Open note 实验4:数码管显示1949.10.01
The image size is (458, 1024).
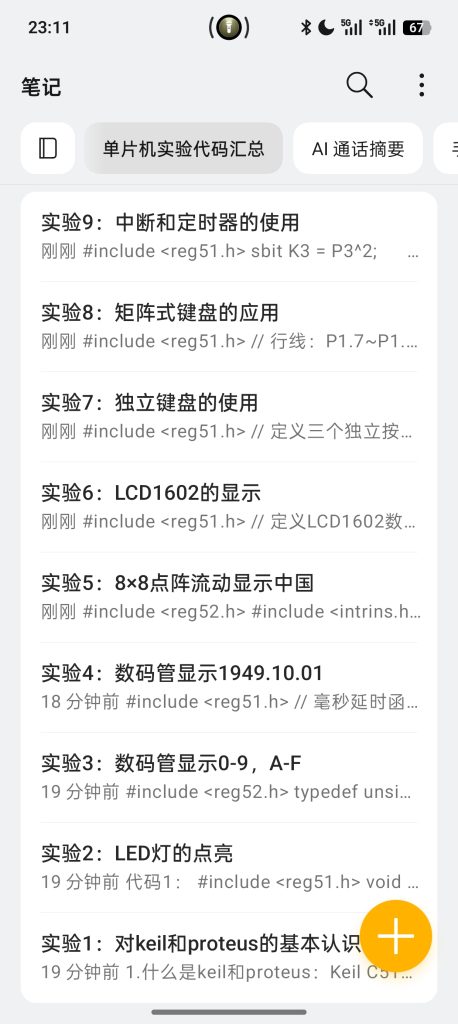[229, 687]
